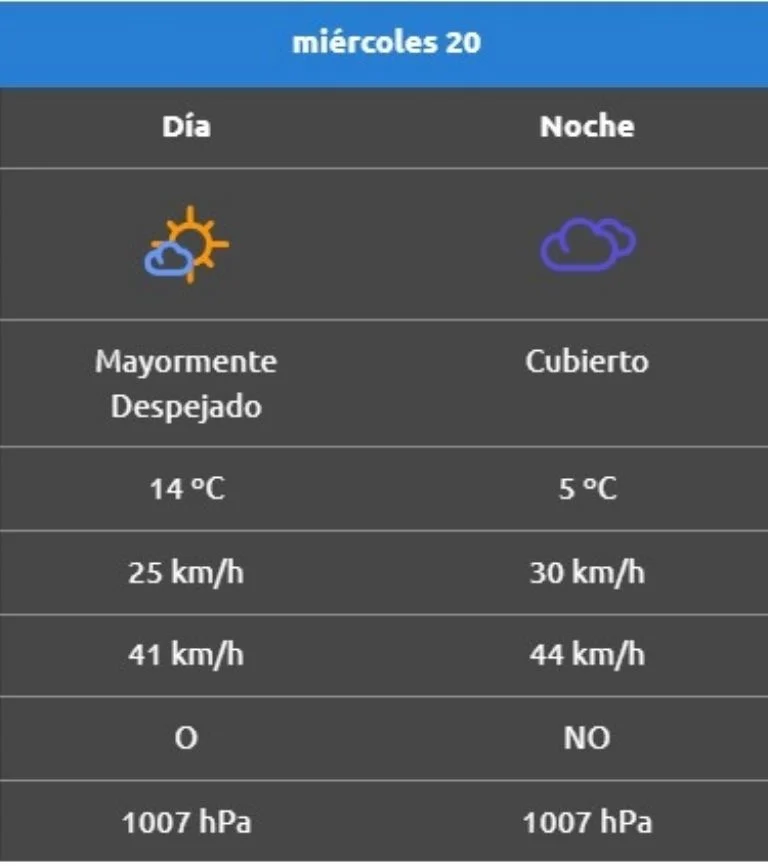Select the 1007 hPa daytime pressure reading
Image resolution: width=768 pixels, height=866 pixels.
(x=187, y=824)
